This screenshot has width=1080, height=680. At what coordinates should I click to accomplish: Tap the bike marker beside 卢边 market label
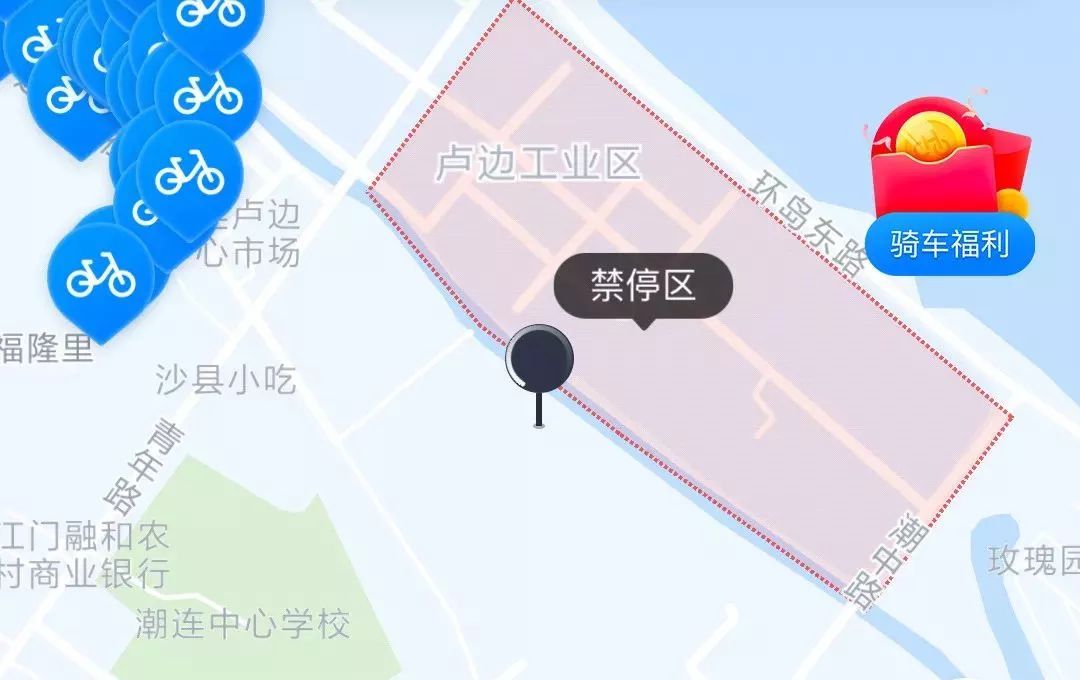[188, 174]
